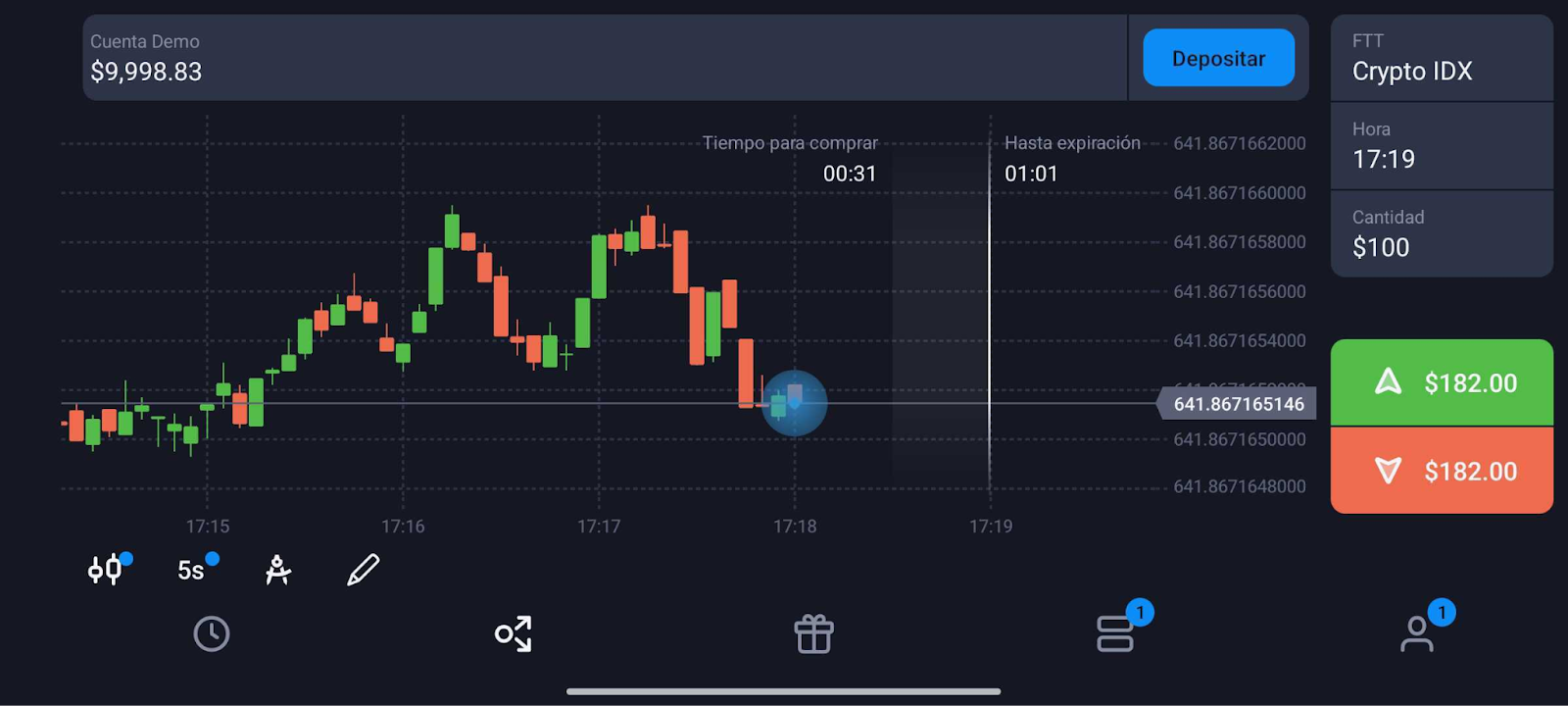Change the FTT Crypto IDX asset
Screen dimensions: 1568x706
[1441, 58]
